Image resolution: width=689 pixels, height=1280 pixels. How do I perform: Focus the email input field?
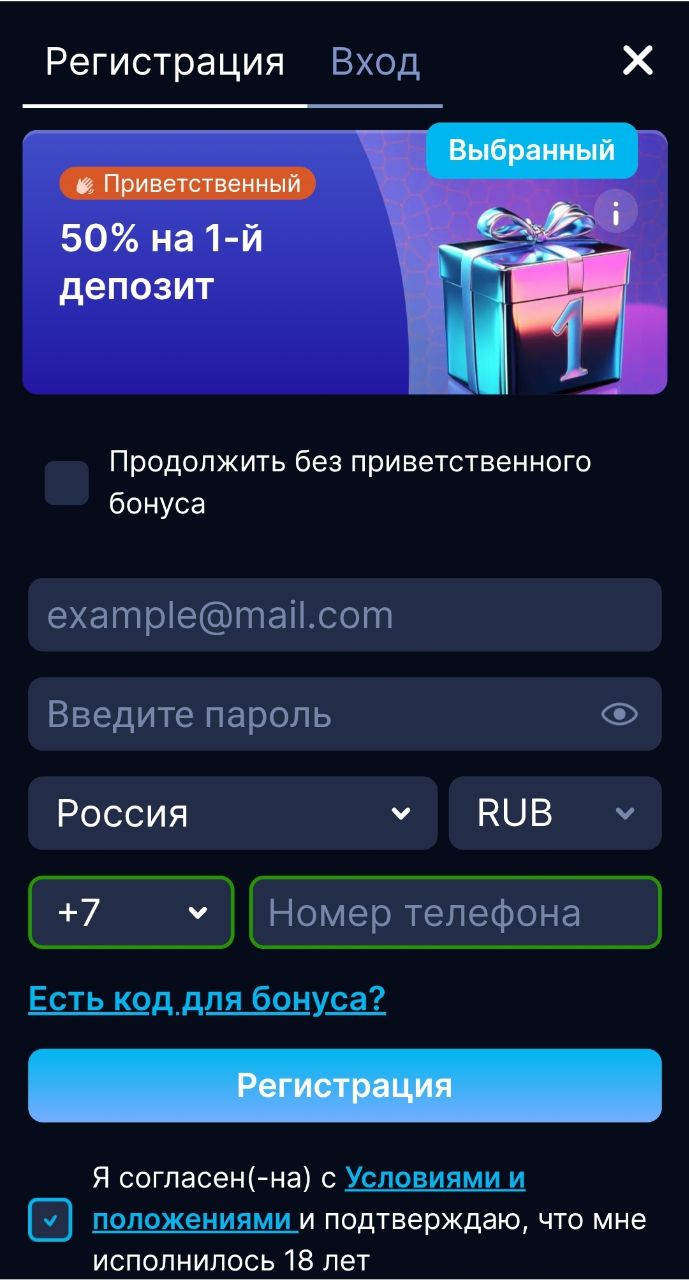(x=344, y=615)
